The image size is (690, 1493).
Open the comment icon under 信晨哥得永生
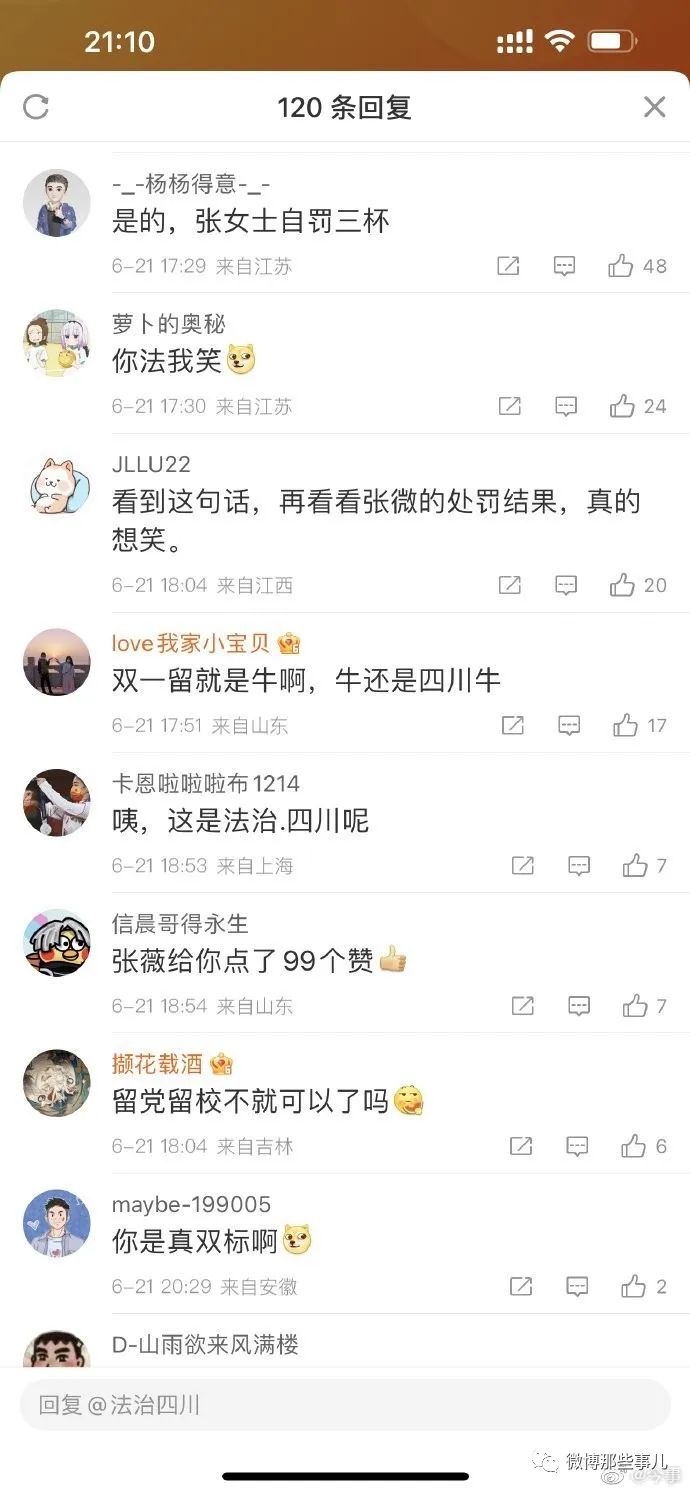(579, 1006)
